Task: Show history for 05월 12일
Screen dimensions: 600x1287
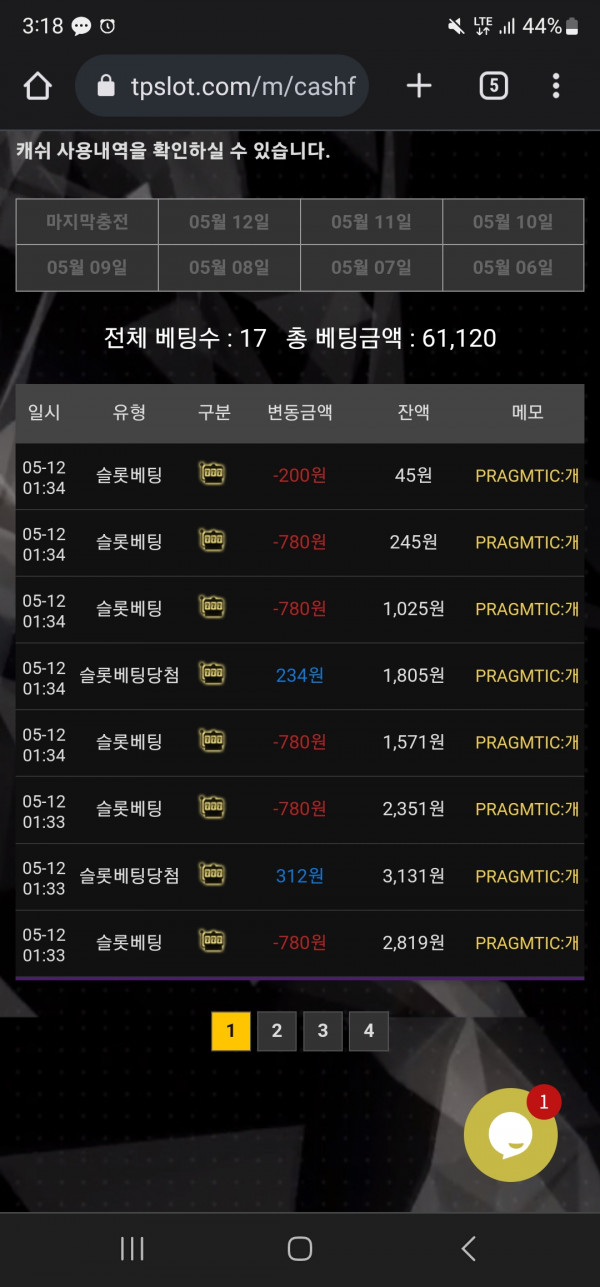Action: click(x=229, y=222)
